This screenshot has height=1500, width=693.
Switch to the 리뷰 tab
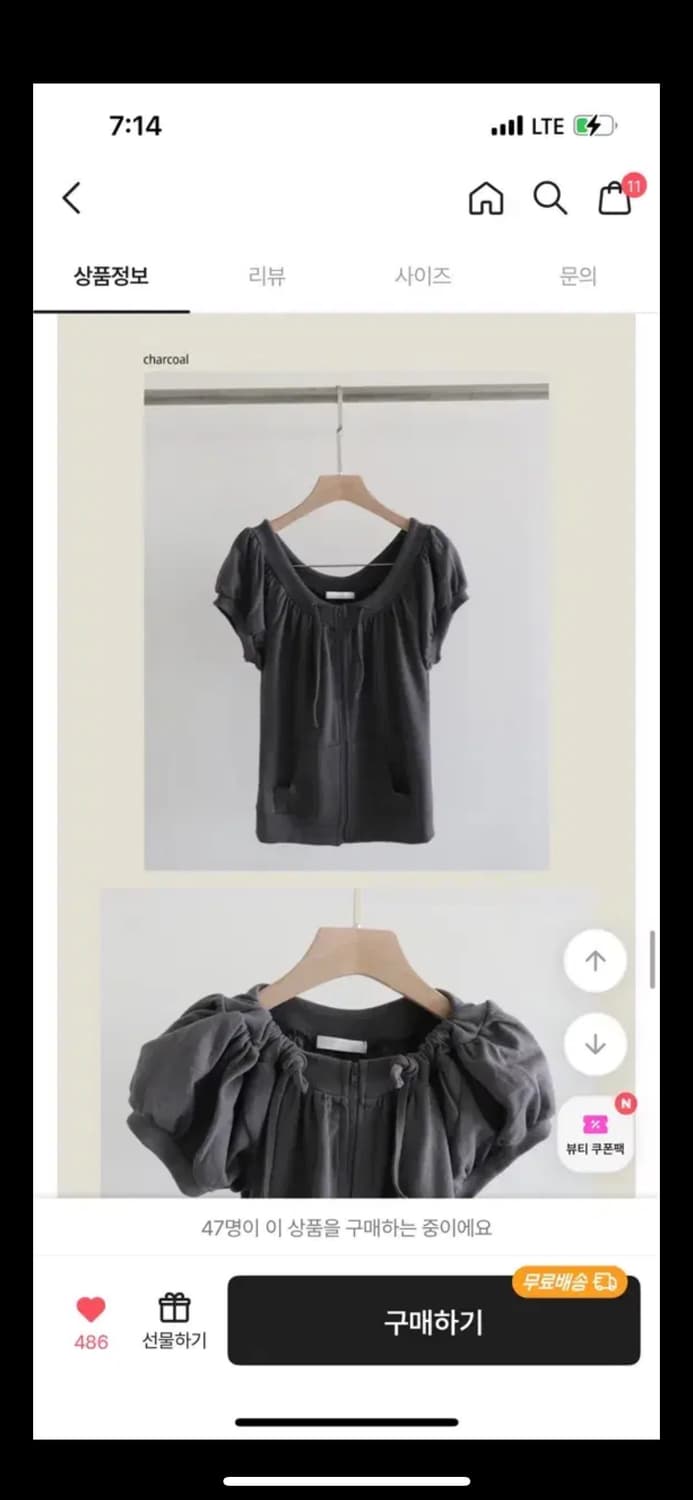click(x=267, y=276)
